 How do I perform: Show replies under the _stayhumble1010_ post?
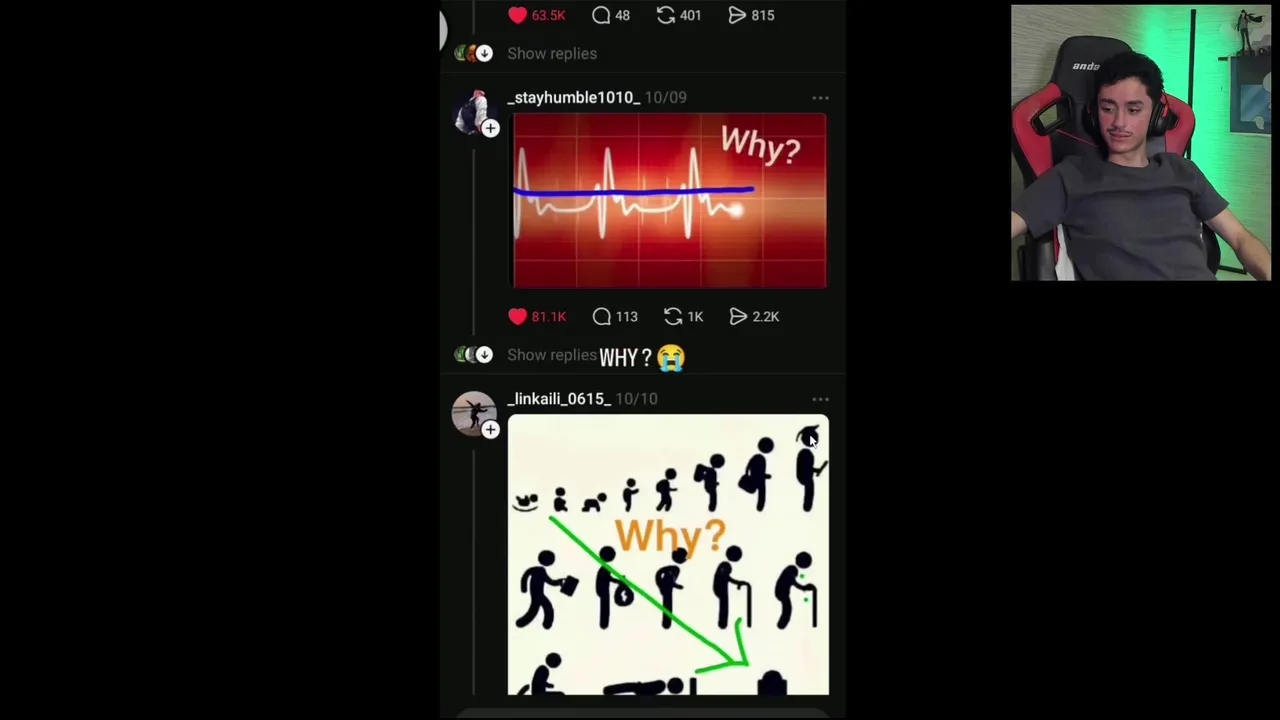551,355
